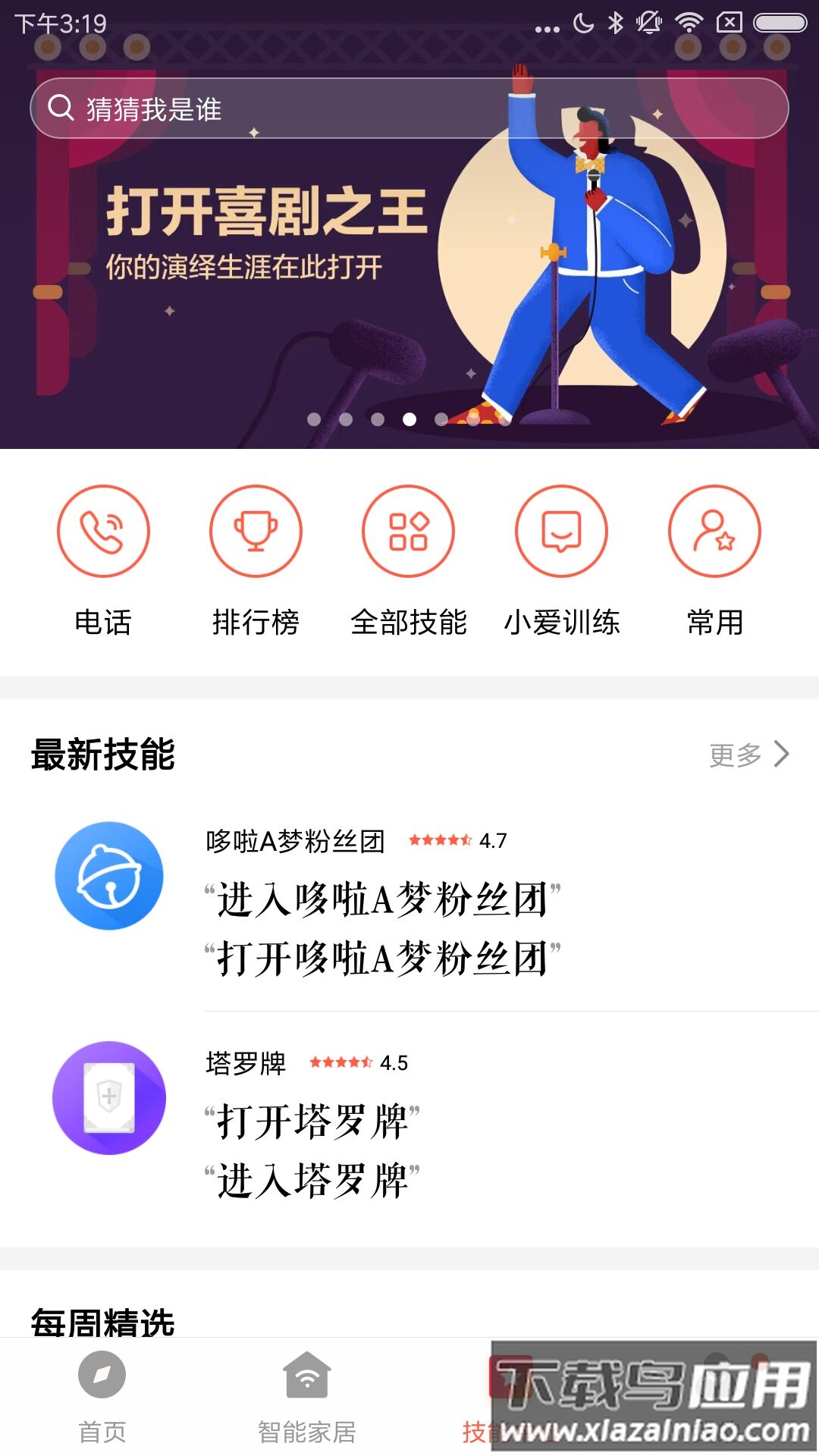
Task: Open the 塔罗牌 skill title
Action: tap(244, 1063)
